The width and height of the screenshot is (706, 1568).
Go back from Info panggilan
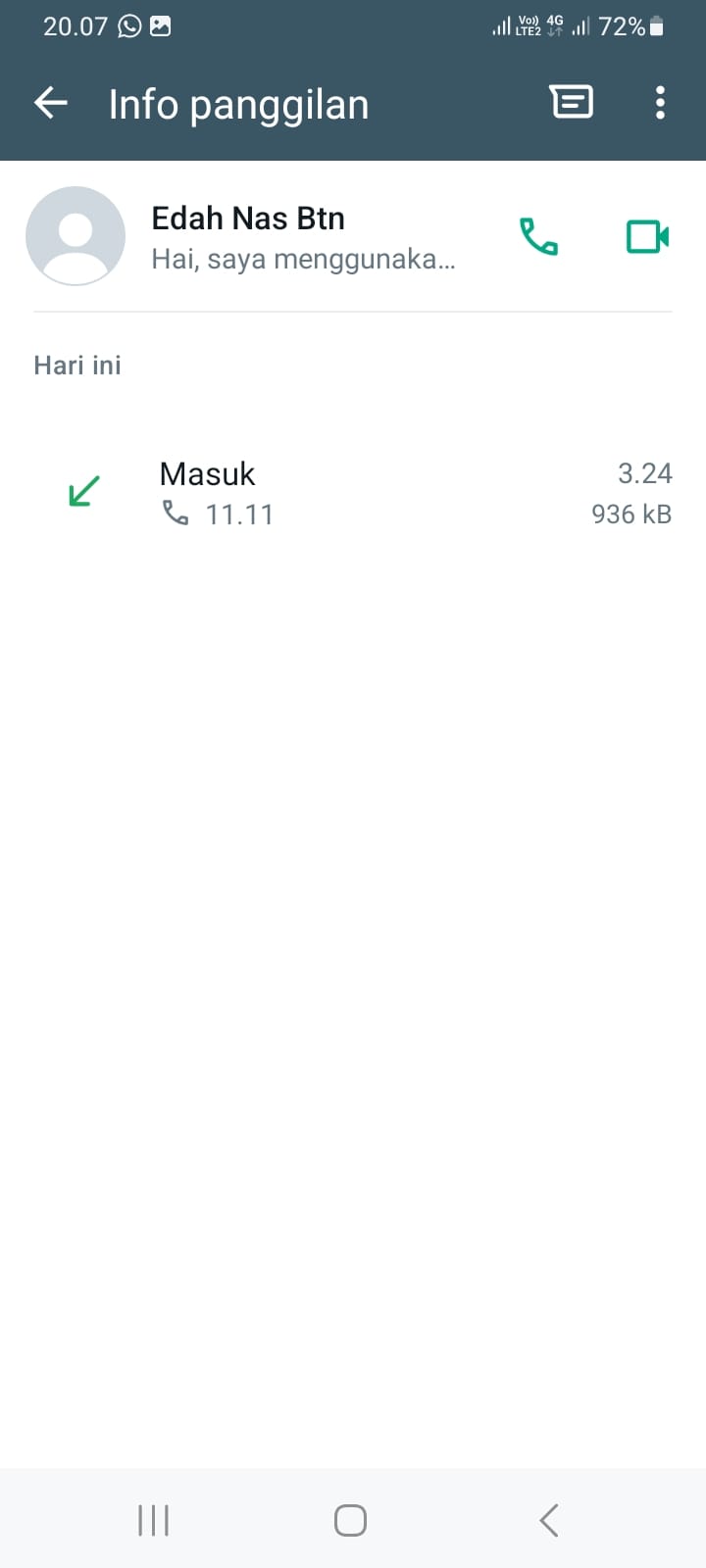(x=51, y=103)
